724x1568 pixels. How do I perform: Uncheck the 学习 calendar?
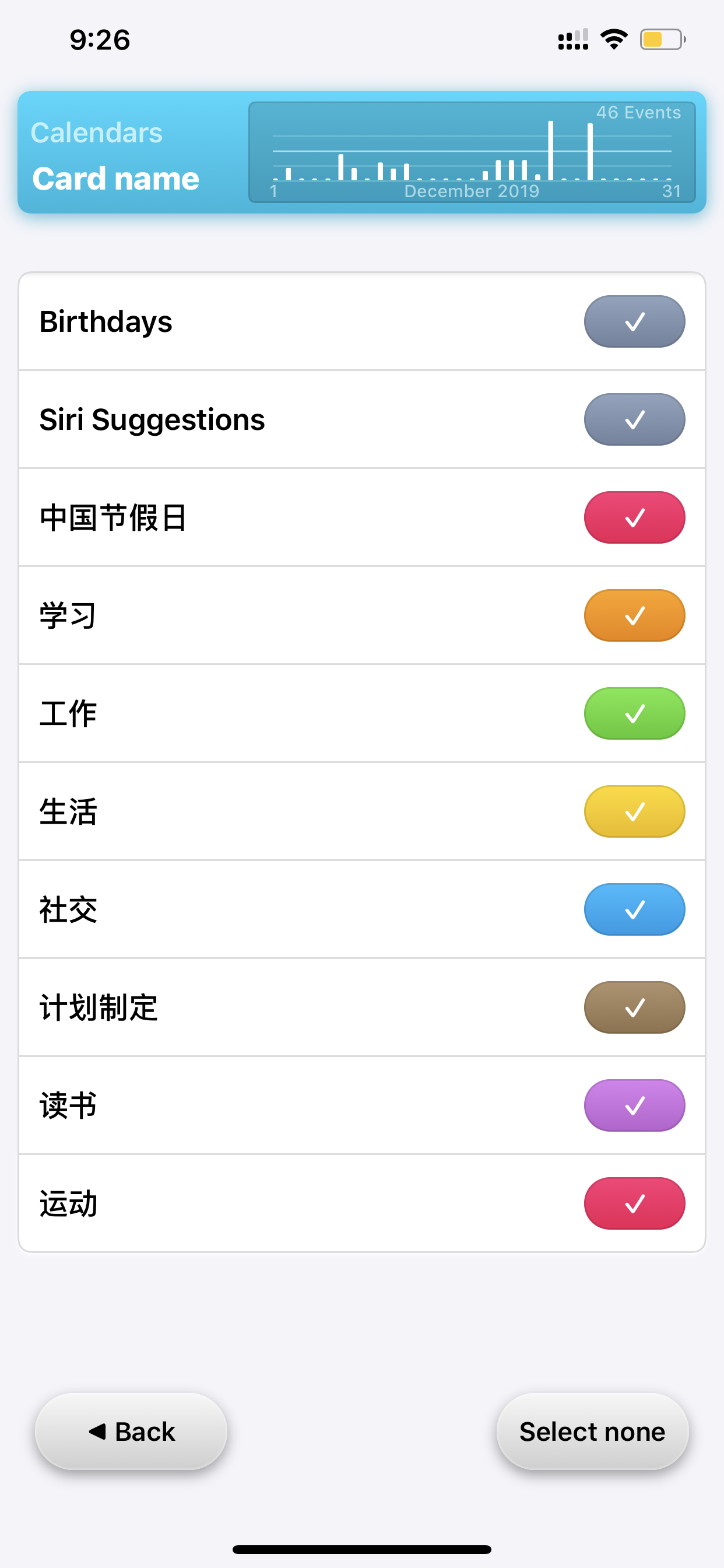point(635,615)
